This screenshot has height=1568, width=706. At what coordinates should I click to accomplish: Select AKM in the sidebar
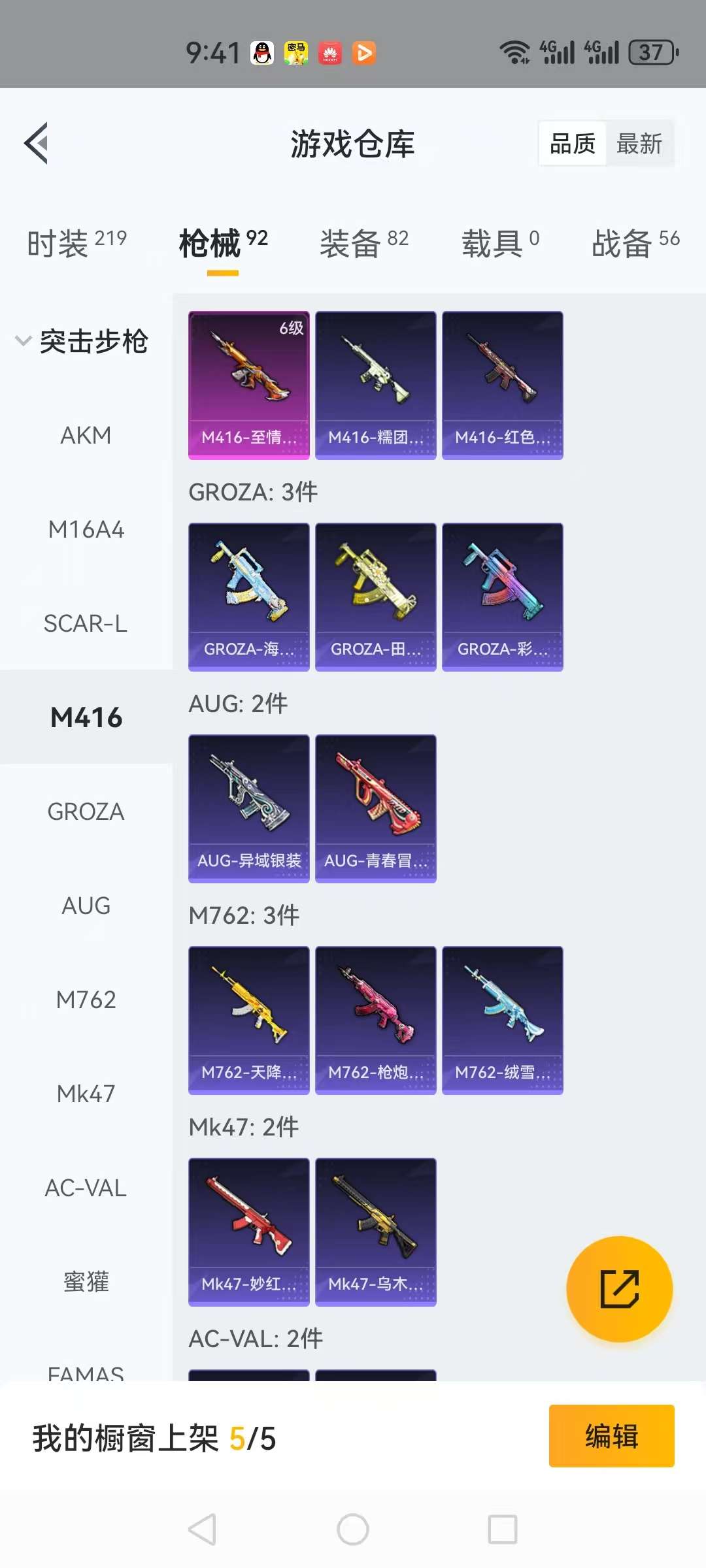point(86,436)
